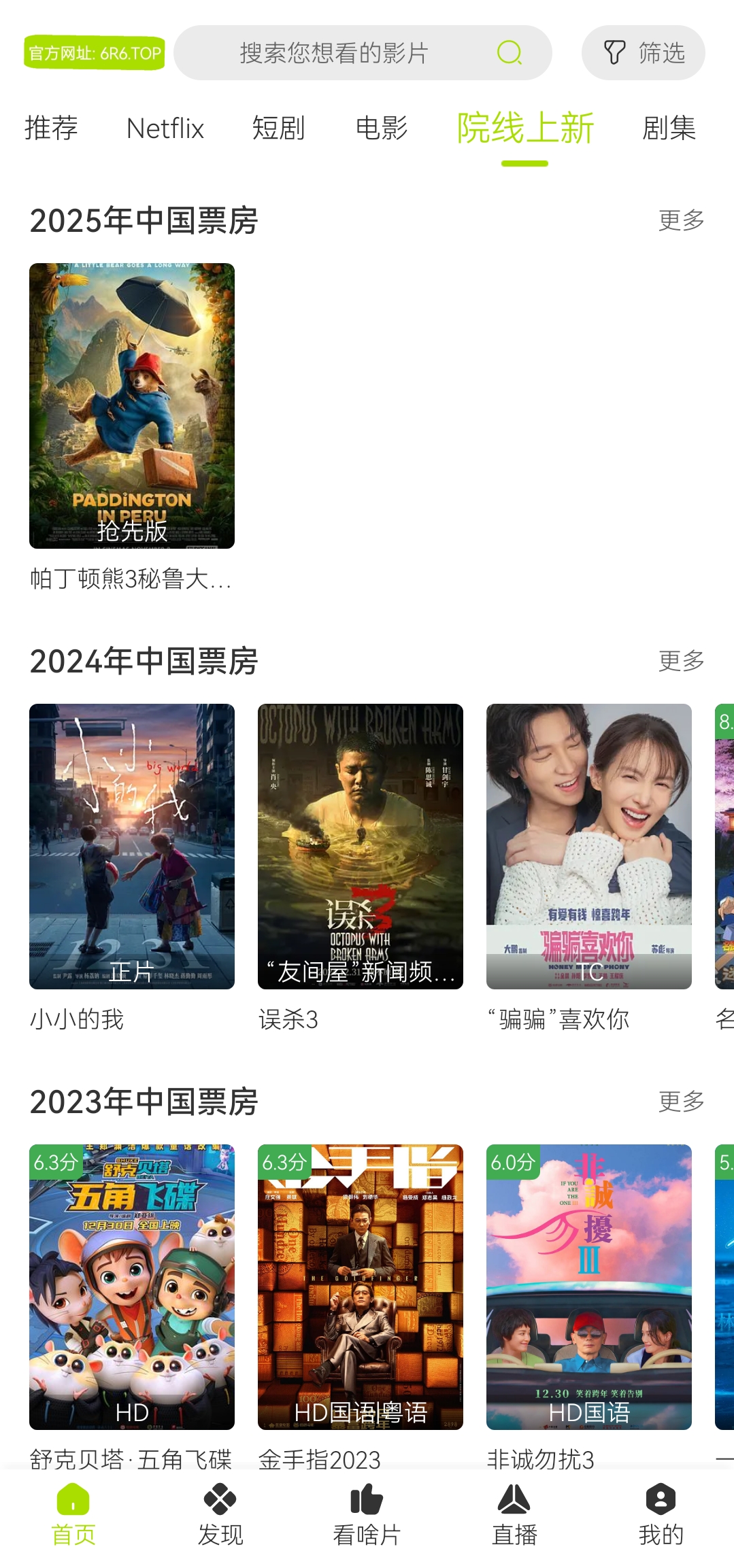
Task: Open the 院线上新 tab
Action: click(x=524, y=129)
